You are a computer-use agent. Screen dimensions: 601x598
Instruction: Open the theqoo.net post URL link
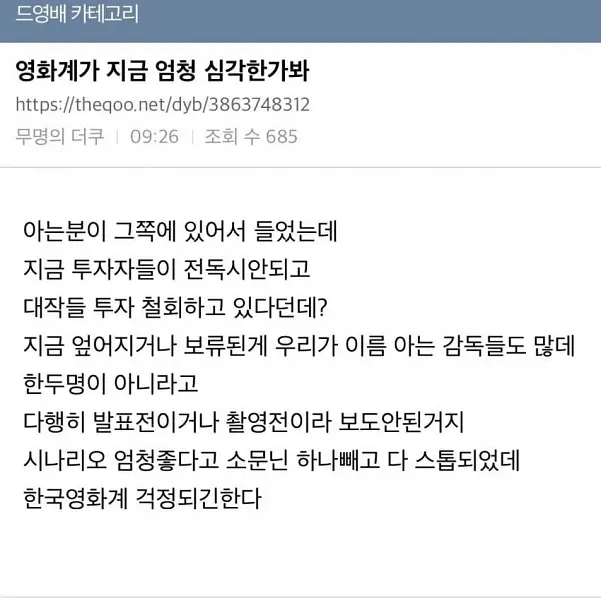pyautogui.click(x=162, y=104)
